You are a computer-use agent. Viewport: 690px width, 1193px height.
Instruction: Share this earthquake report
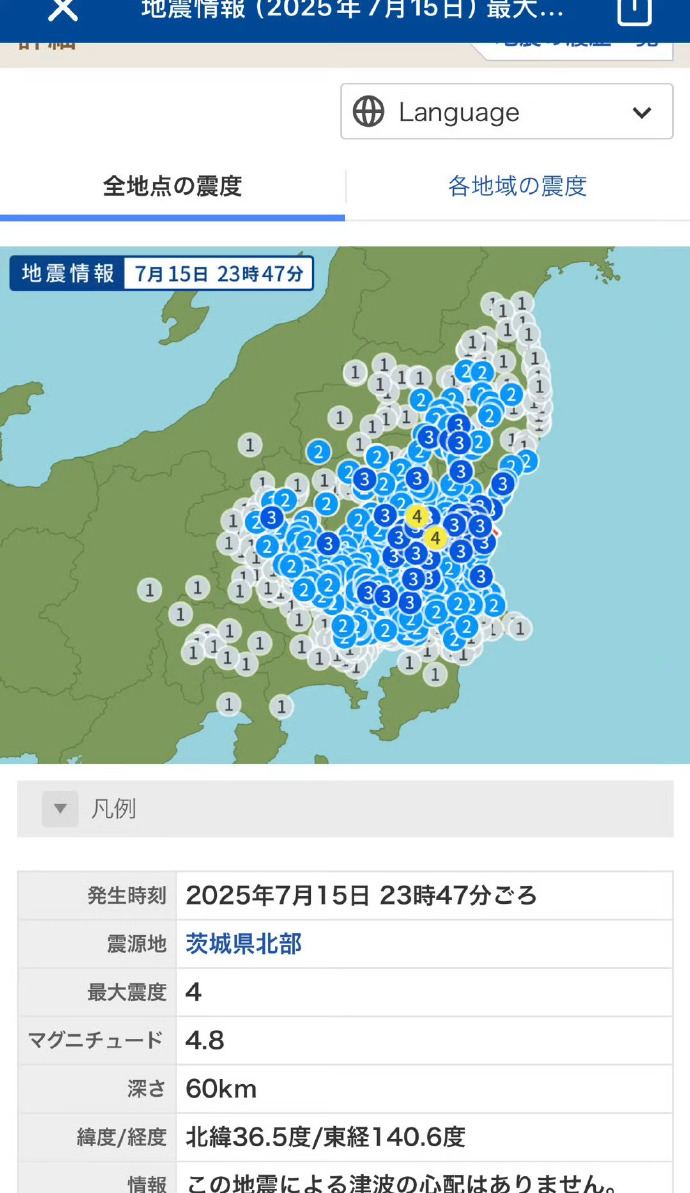coord(634,10)
